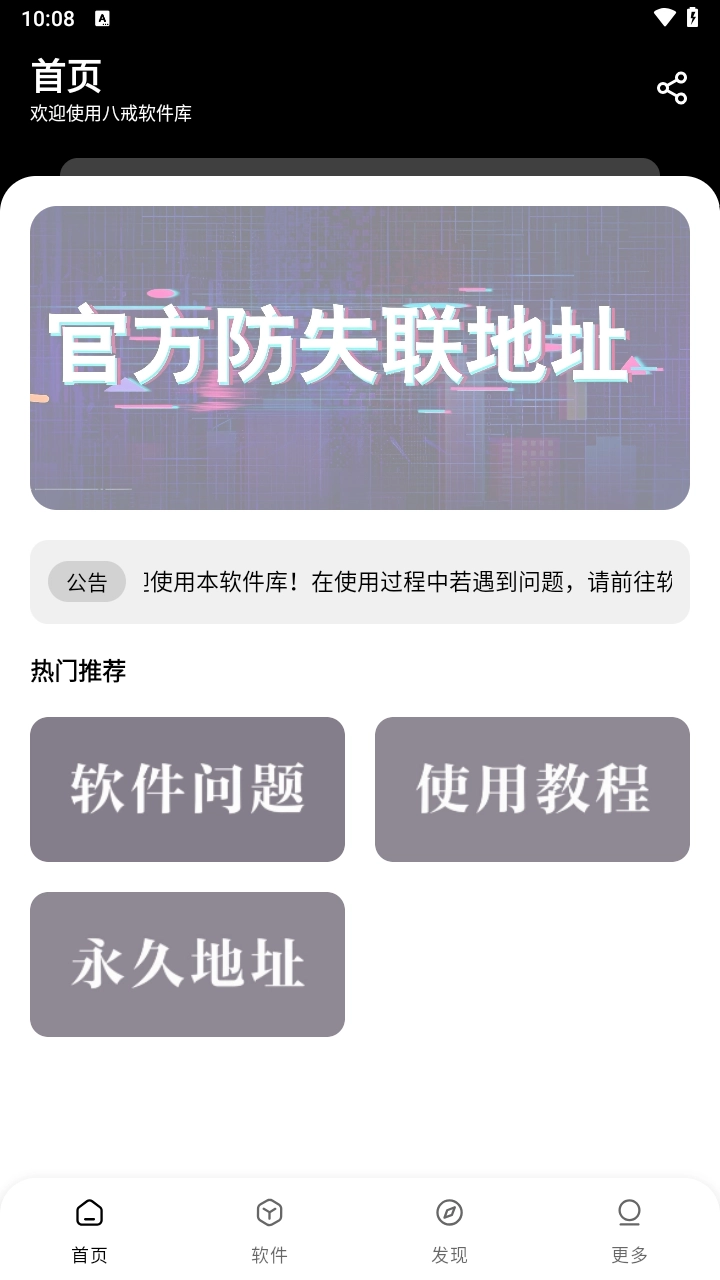Image resolution: width=720 pixels, height=1280 pixels.
Task: Switch to the 发现 tab
Action: click(x=449, y=1225)
